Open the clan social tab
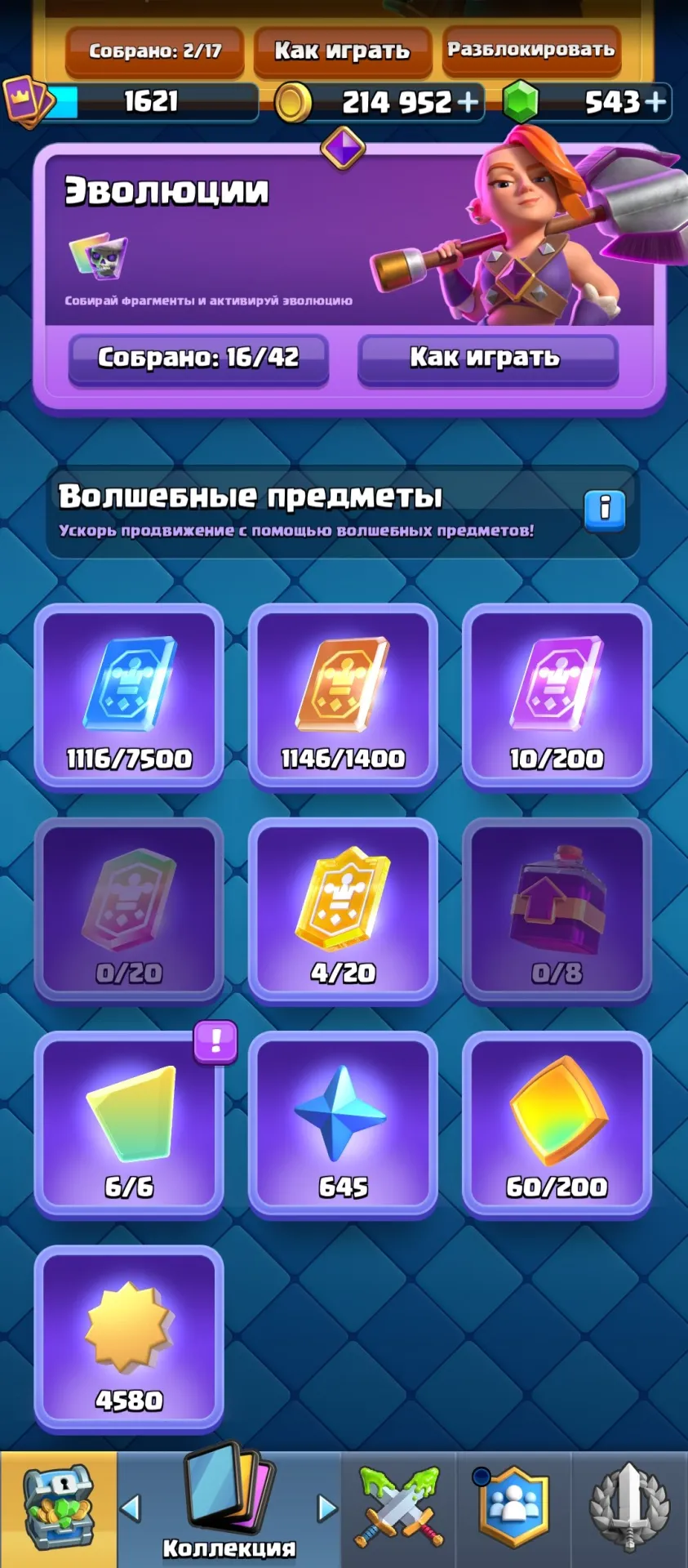The image size is (688, 1568). click(x=513, y=1509)
